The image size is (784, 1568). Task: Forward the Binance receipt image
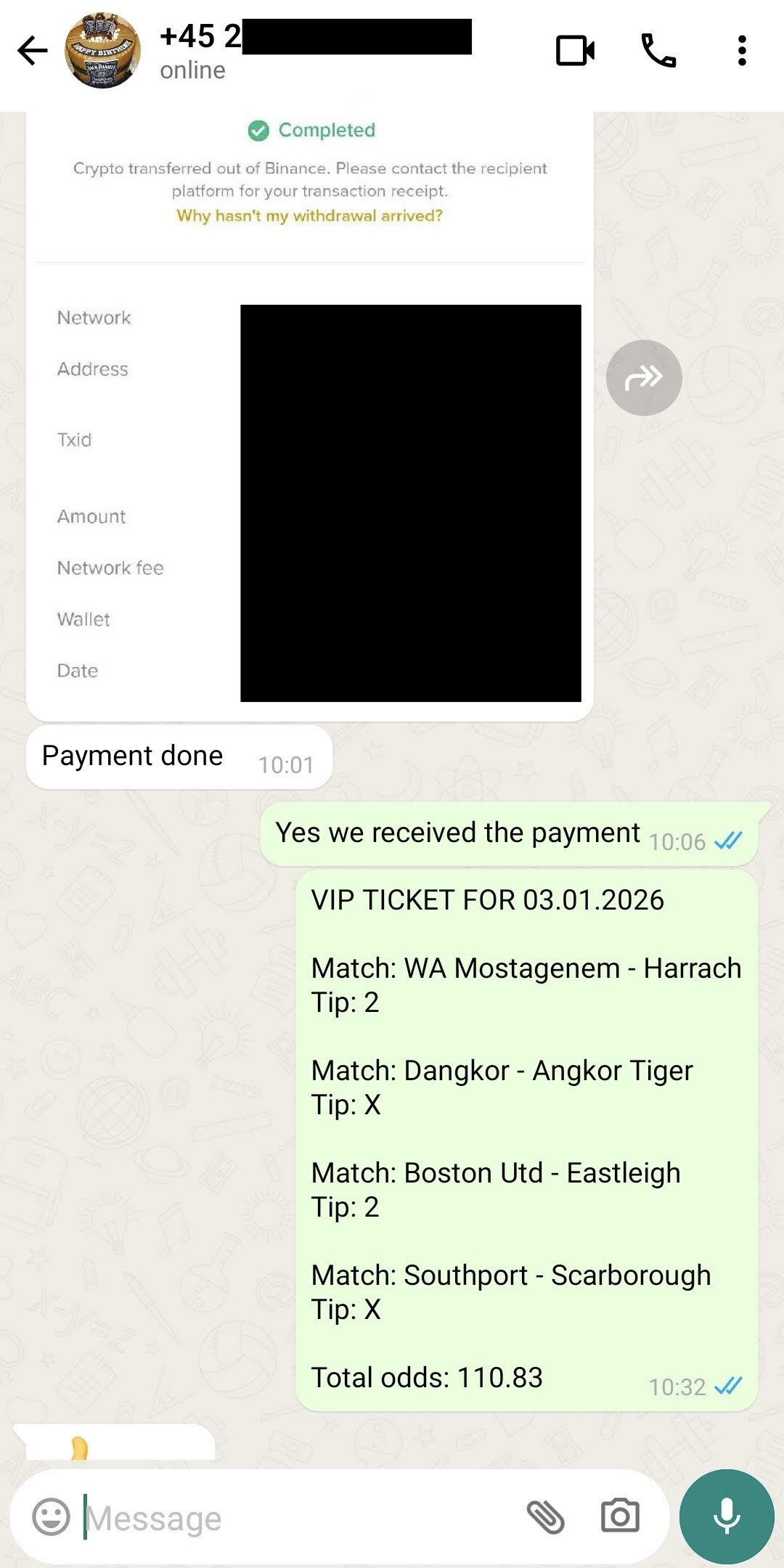pyautogui.click(x=643, y=377)
